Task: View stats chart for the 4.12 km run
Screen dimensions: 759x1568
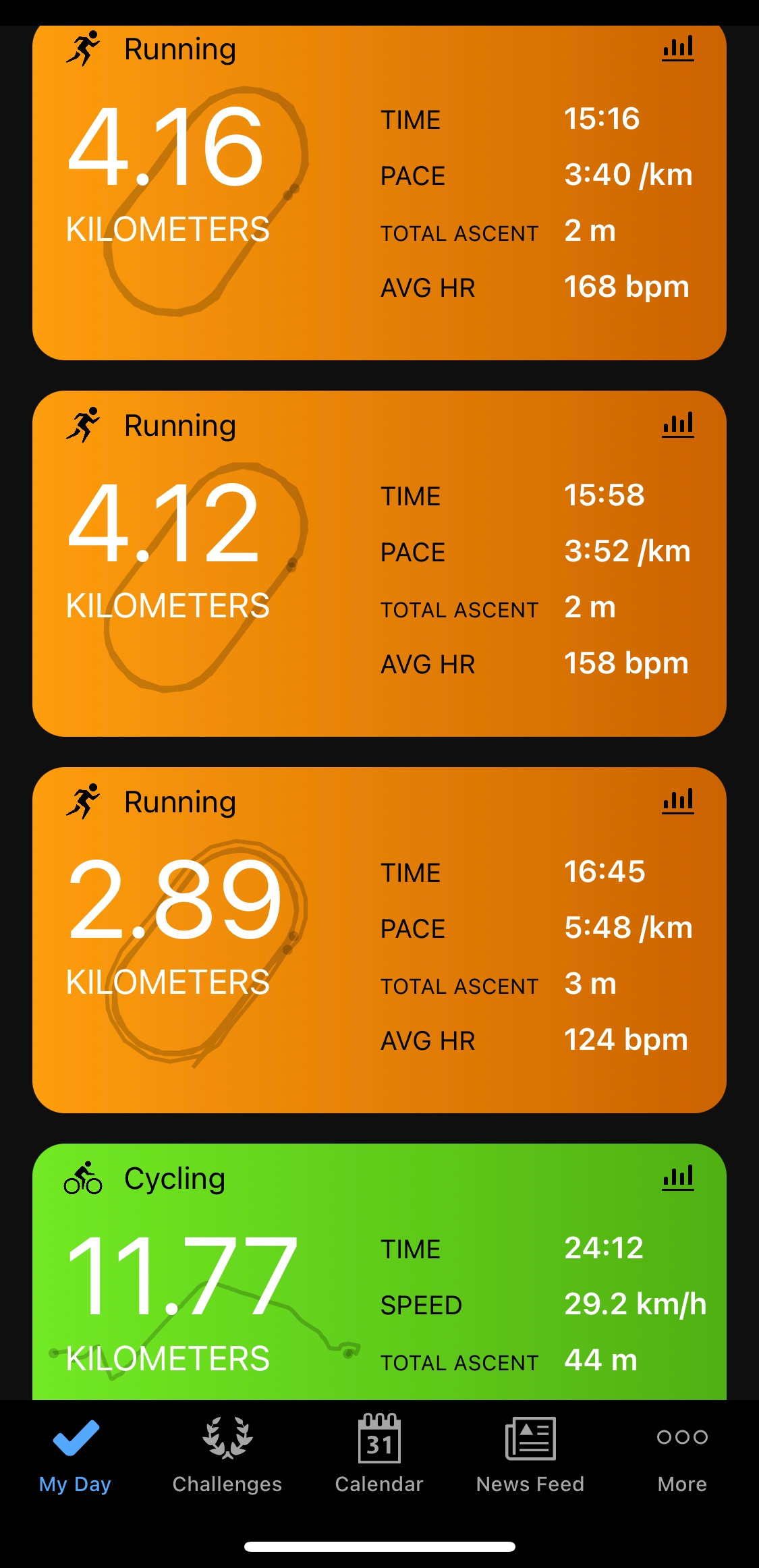Action: point(678,425)
